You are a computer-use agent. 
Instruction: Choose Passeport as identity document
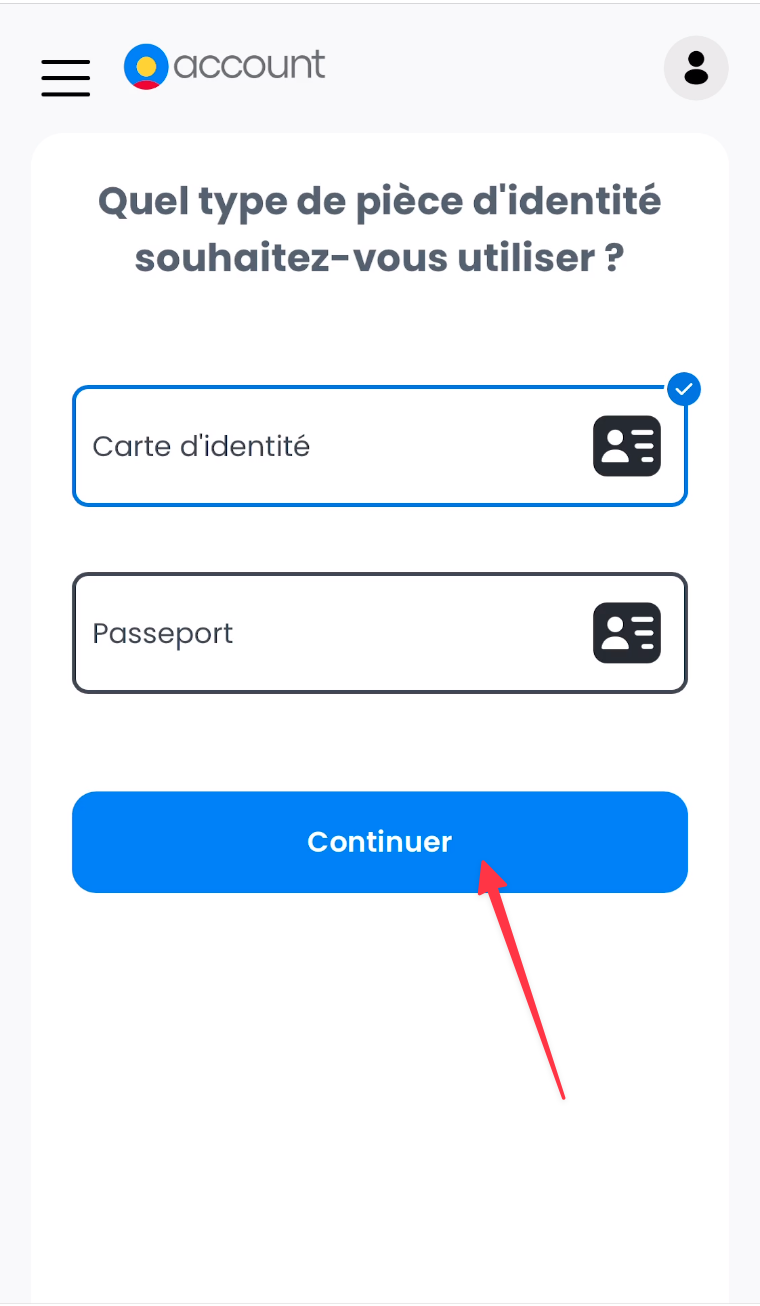380,633
